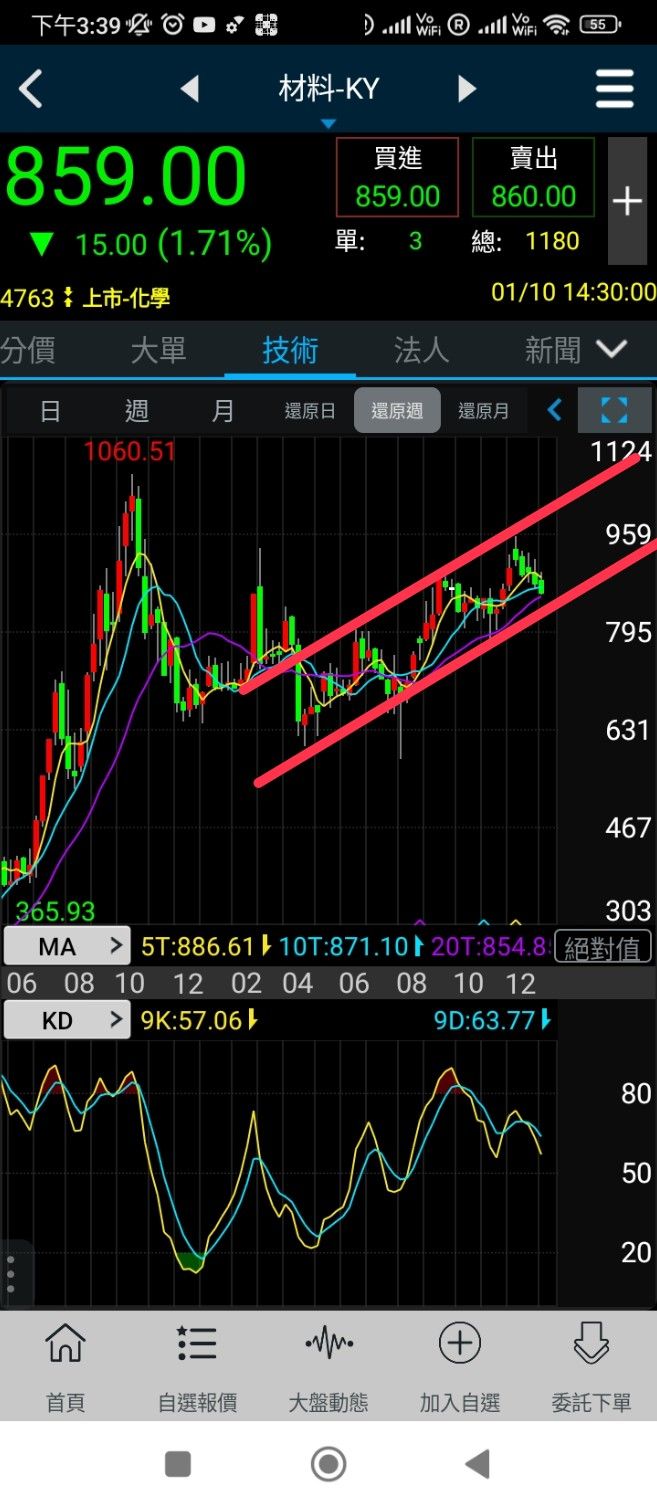Viewport: 657px width, 1507px height.
Task: Switch to the next stock
Action: coord(466,90)
